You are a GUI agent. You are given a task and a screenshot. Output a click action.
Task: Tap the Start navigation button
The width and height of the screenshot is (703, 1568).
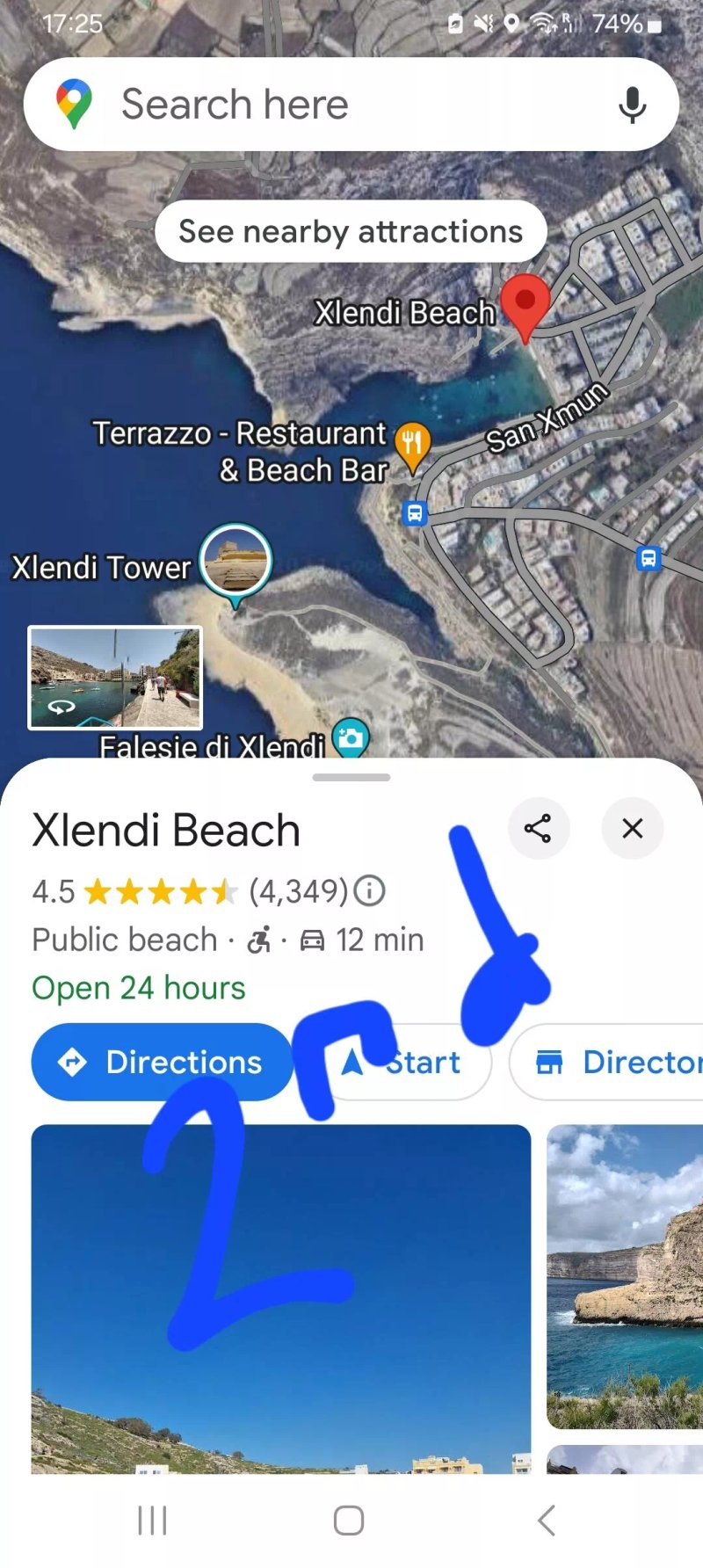point(401,1062)
